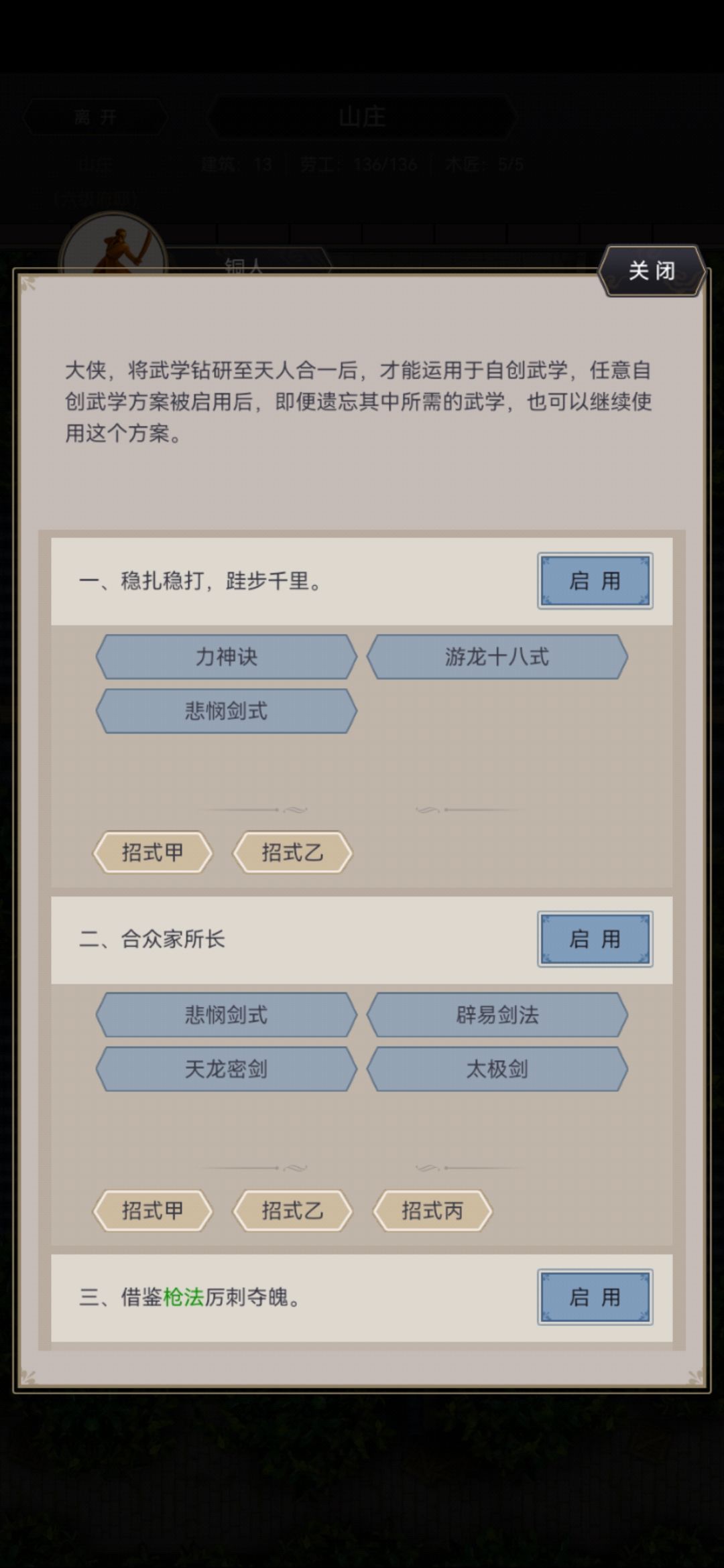The width and height of the screenshot is (724, 1568).
Task: Select the 天龙密剑 skill badge
Action: coord(226,1069)
